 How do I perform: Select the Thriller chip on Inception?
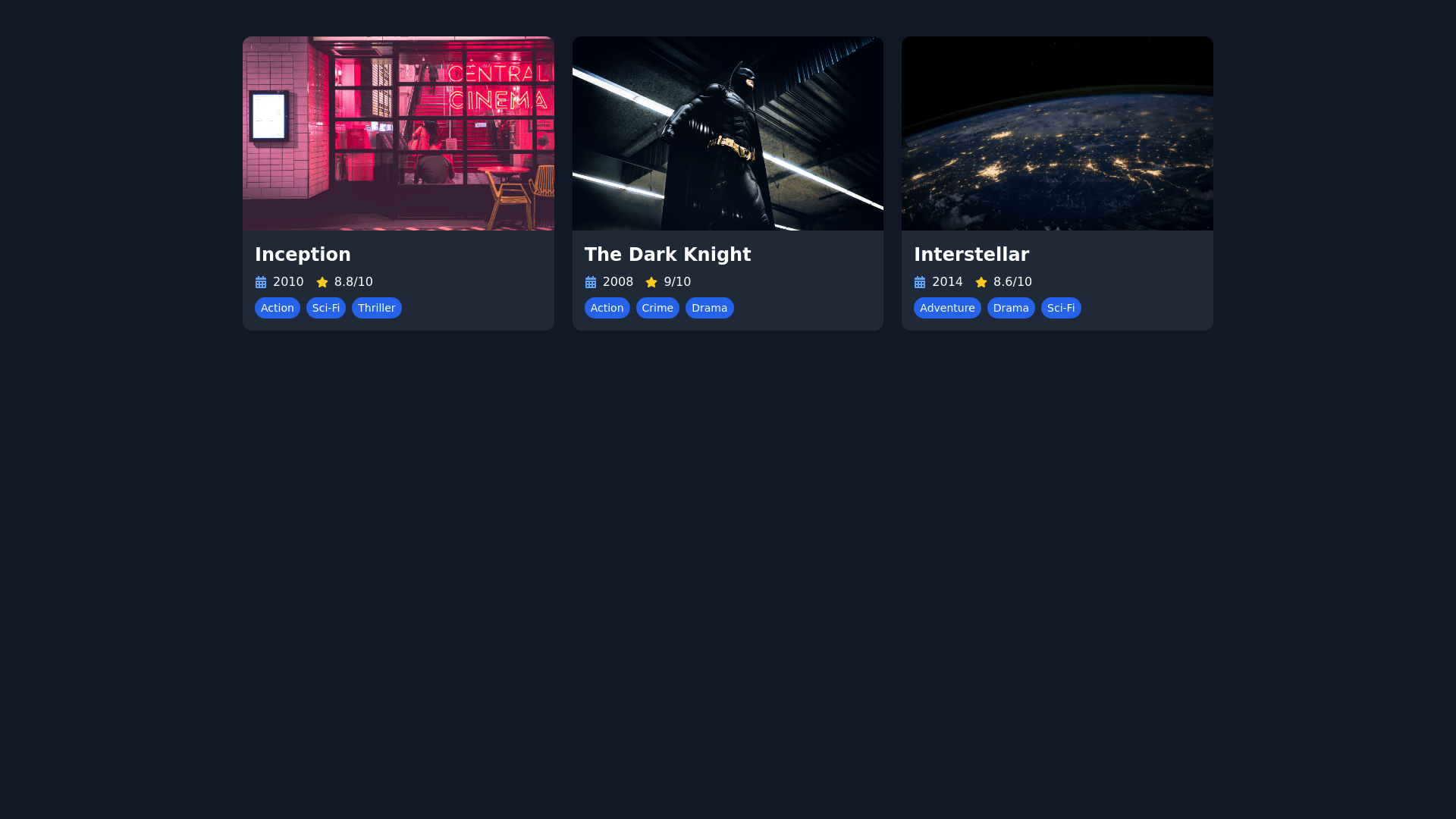point(376,308)
